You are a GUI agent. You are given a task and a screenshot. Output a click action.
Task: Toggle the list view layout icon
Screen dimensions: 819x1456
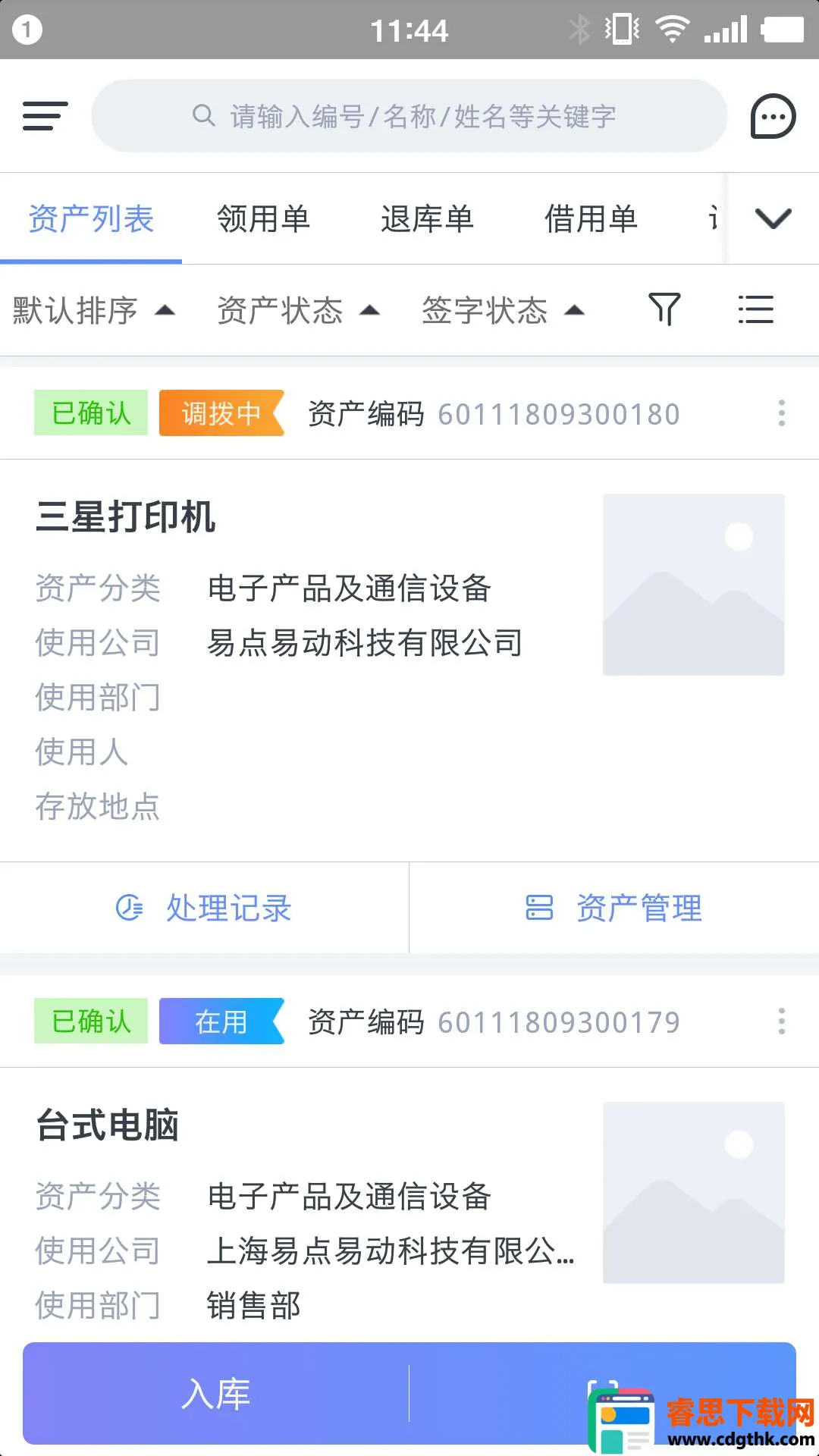pyautogui.click(x=755, y=309)
